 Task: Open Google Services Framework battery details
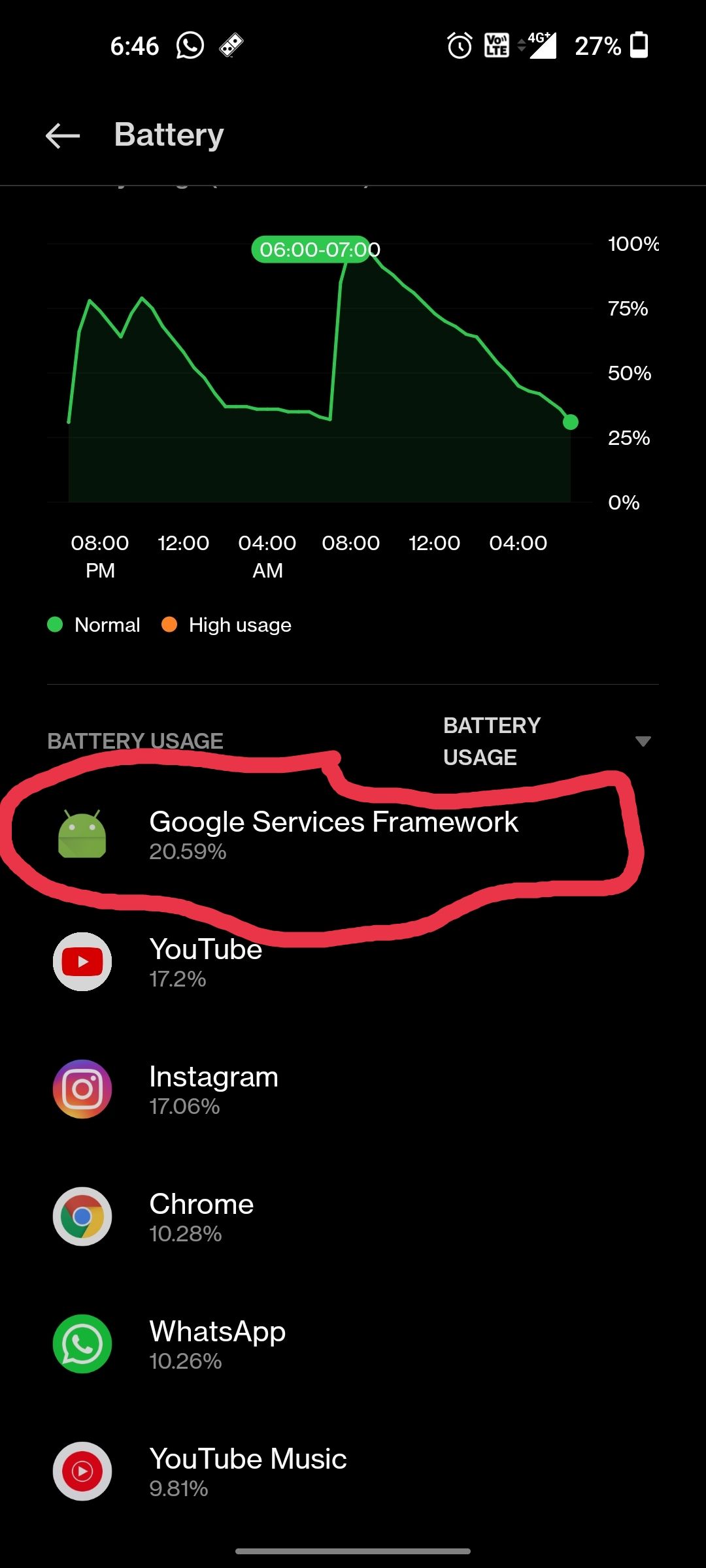tap(333, 834)
